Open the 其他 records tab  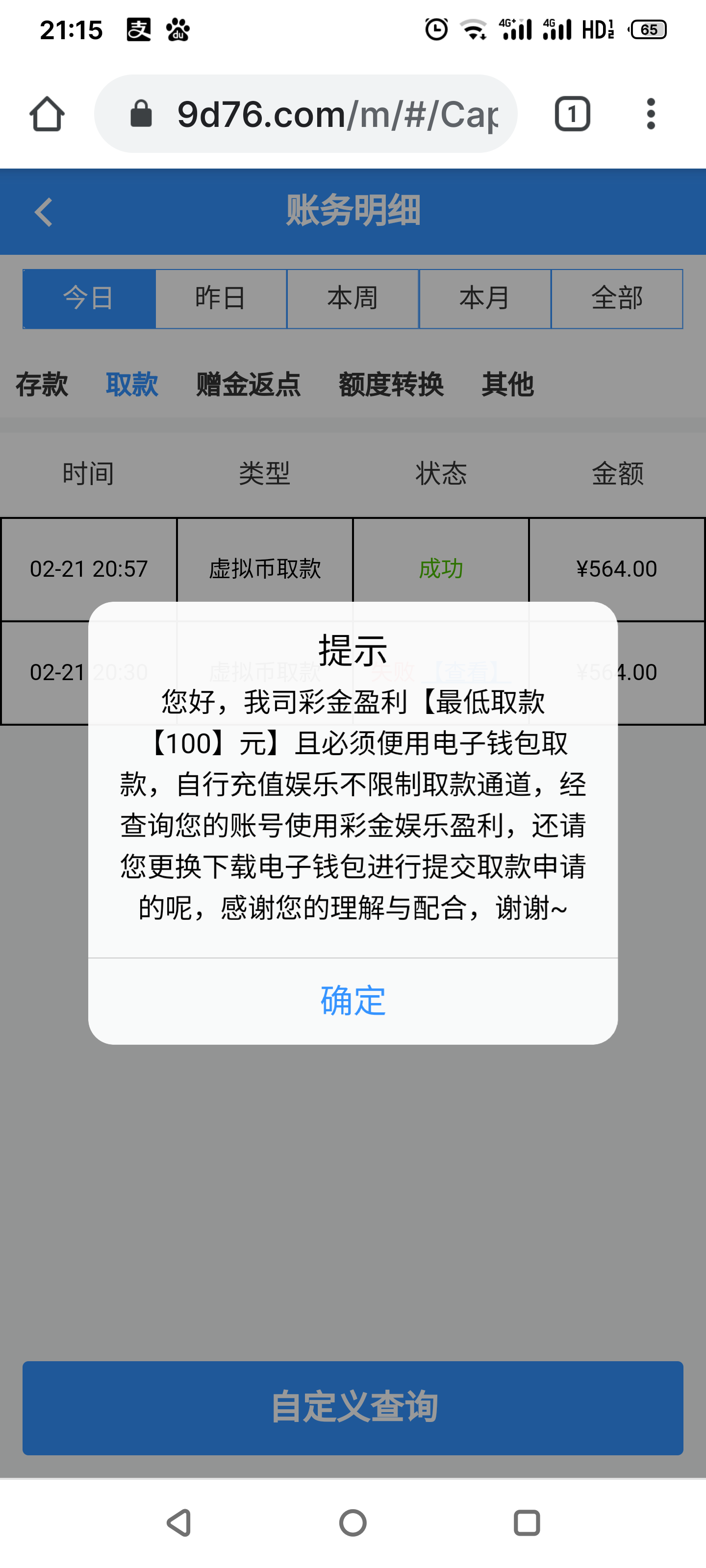507,385
